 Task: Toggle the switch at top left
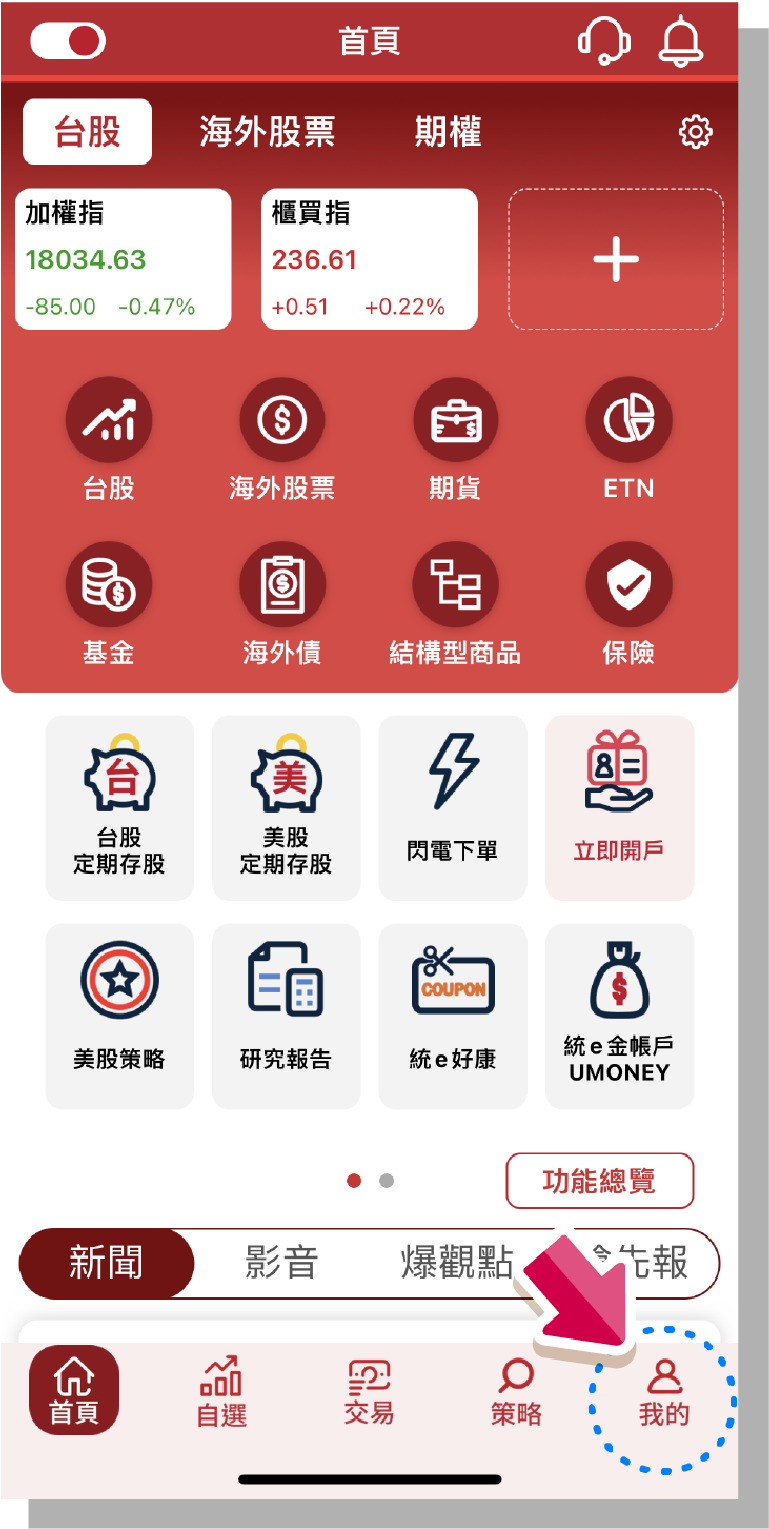[68, 41]
